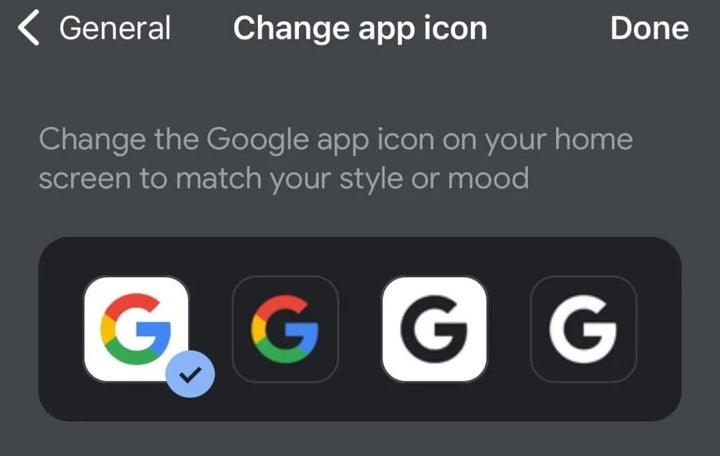
Task: Tap Done to confirm icon choice
Action: [649, 29]
